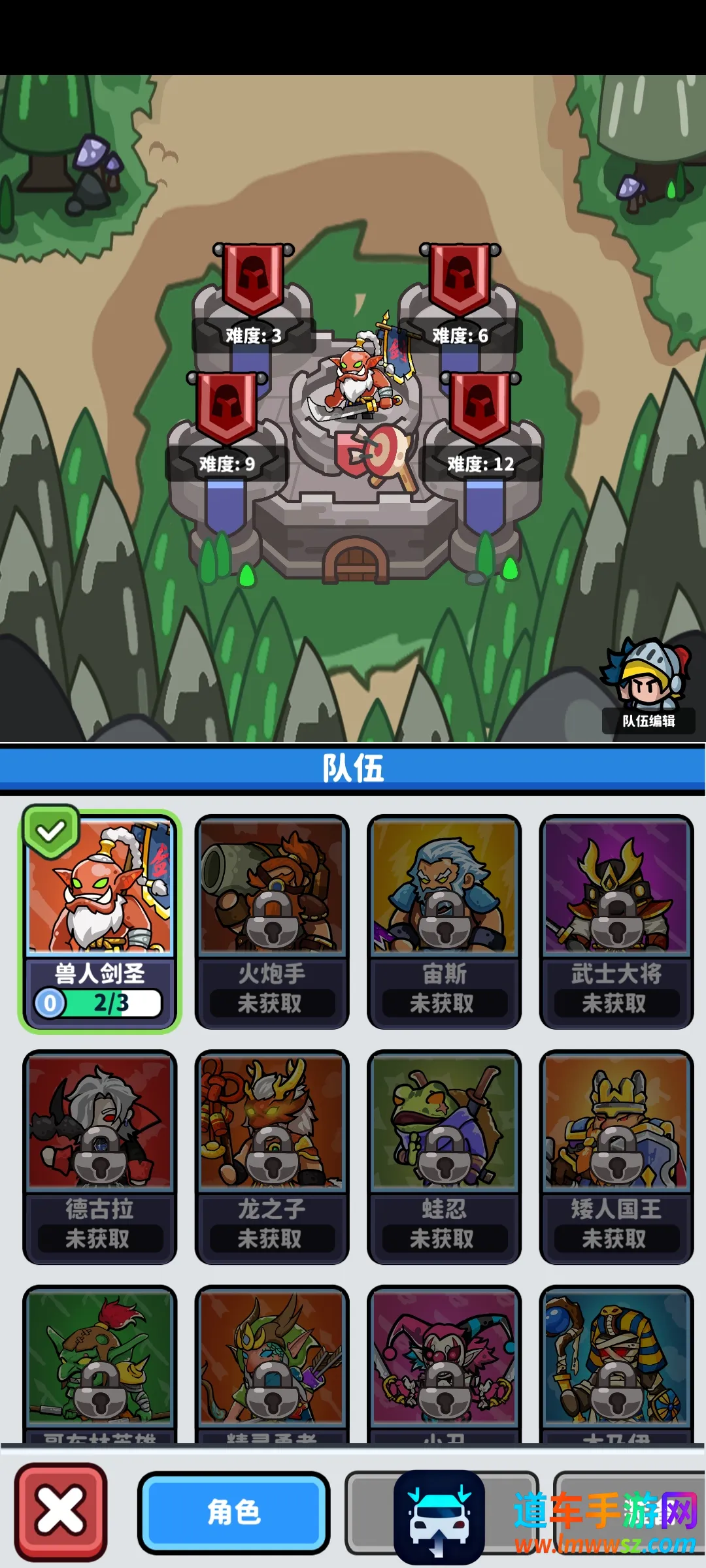Open 队伍编辑 team editor
This screenshot has height=1568, width=706.
(x=648, y=686)
